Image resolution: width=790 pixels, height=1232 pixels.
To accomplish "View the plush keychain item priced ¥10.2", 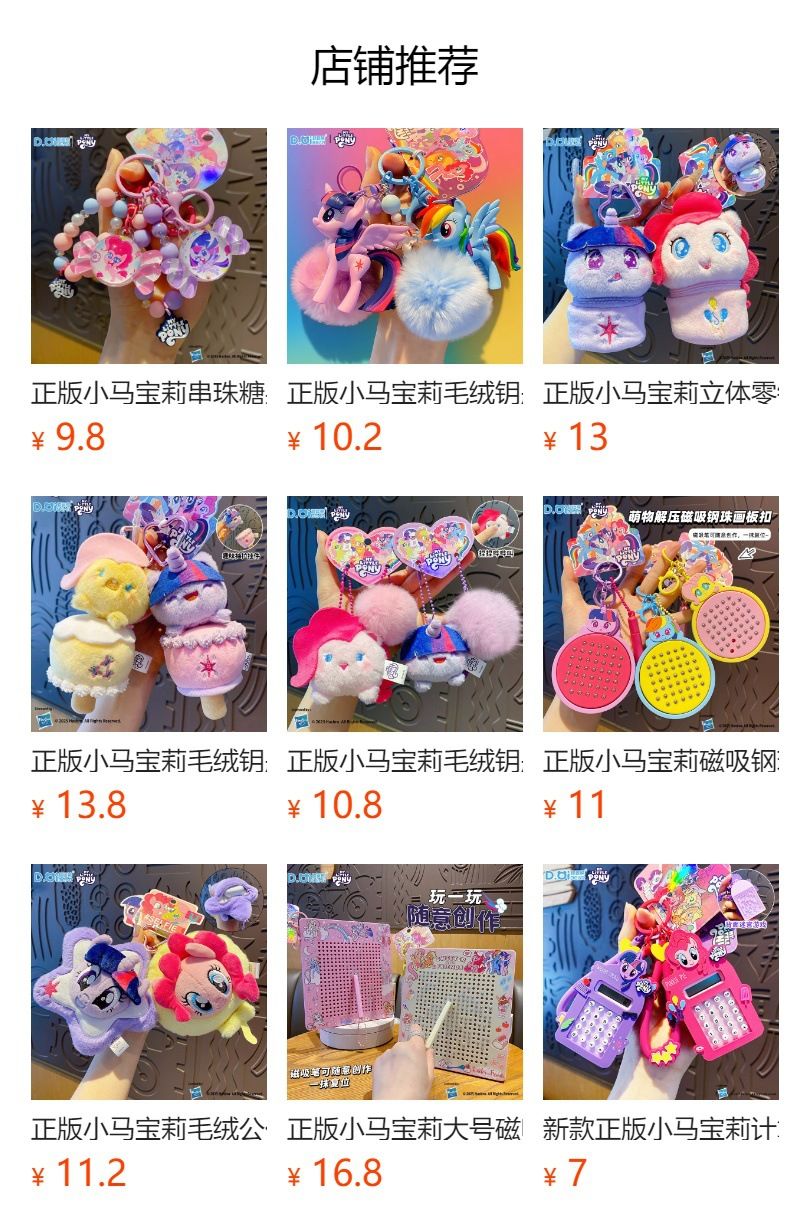I will pos(405,246).
